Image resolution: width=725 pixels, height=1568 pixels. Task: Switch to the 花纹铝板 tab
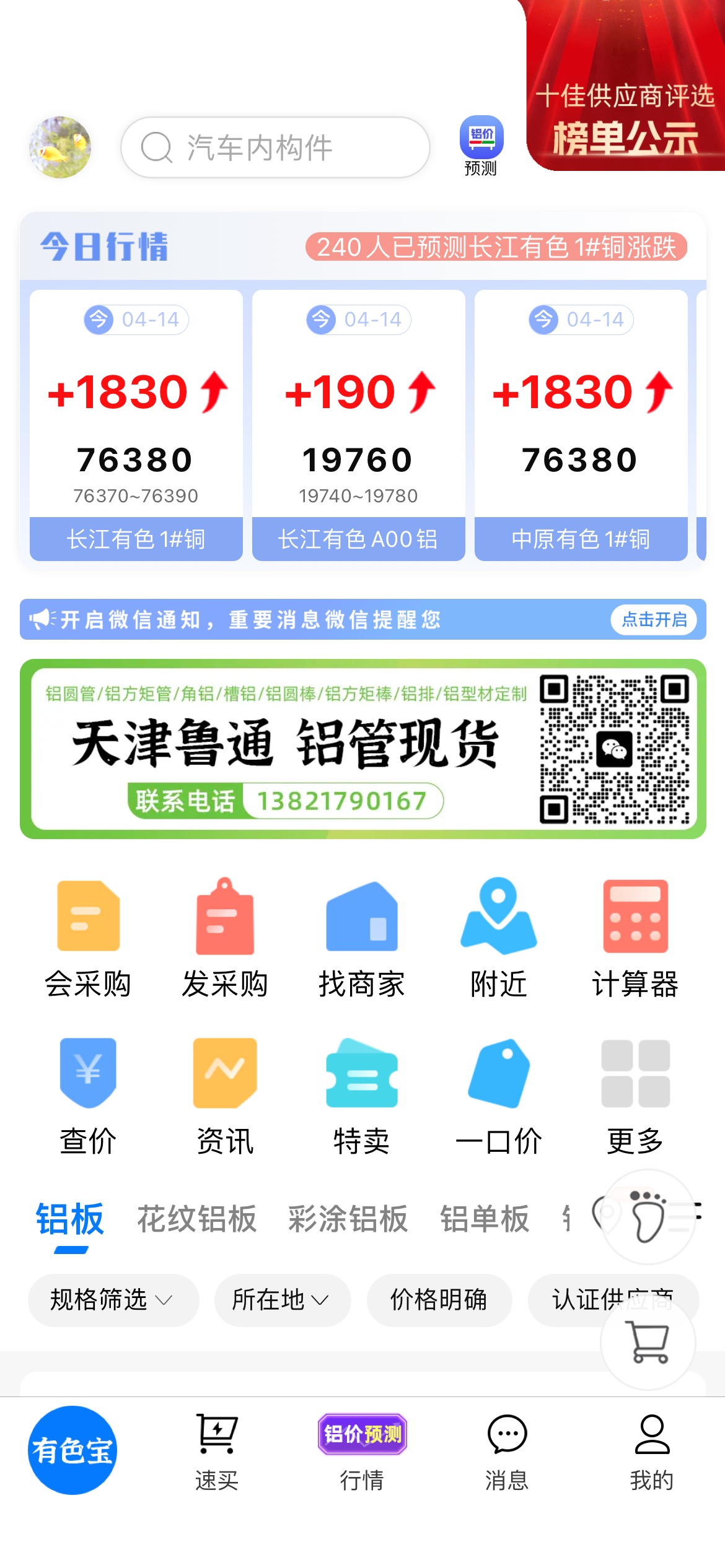click(x=196, y=1219)
